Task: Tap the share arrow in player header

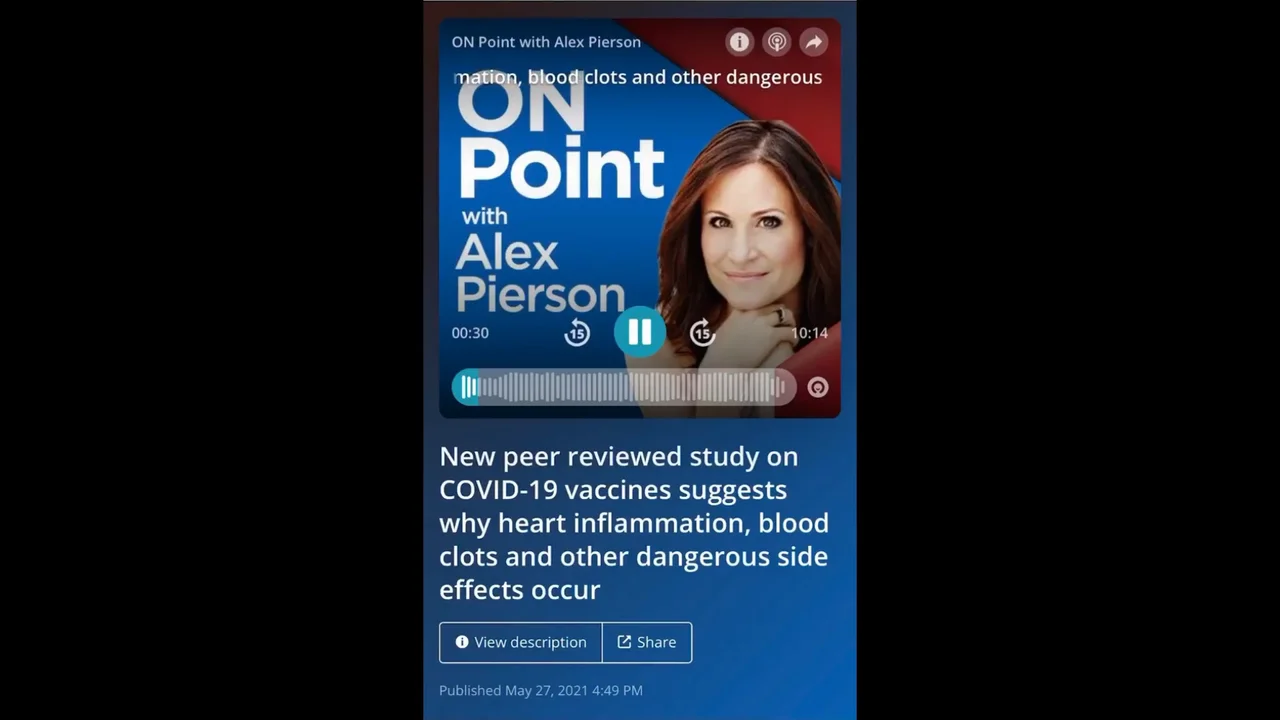Action: (813, 42)
